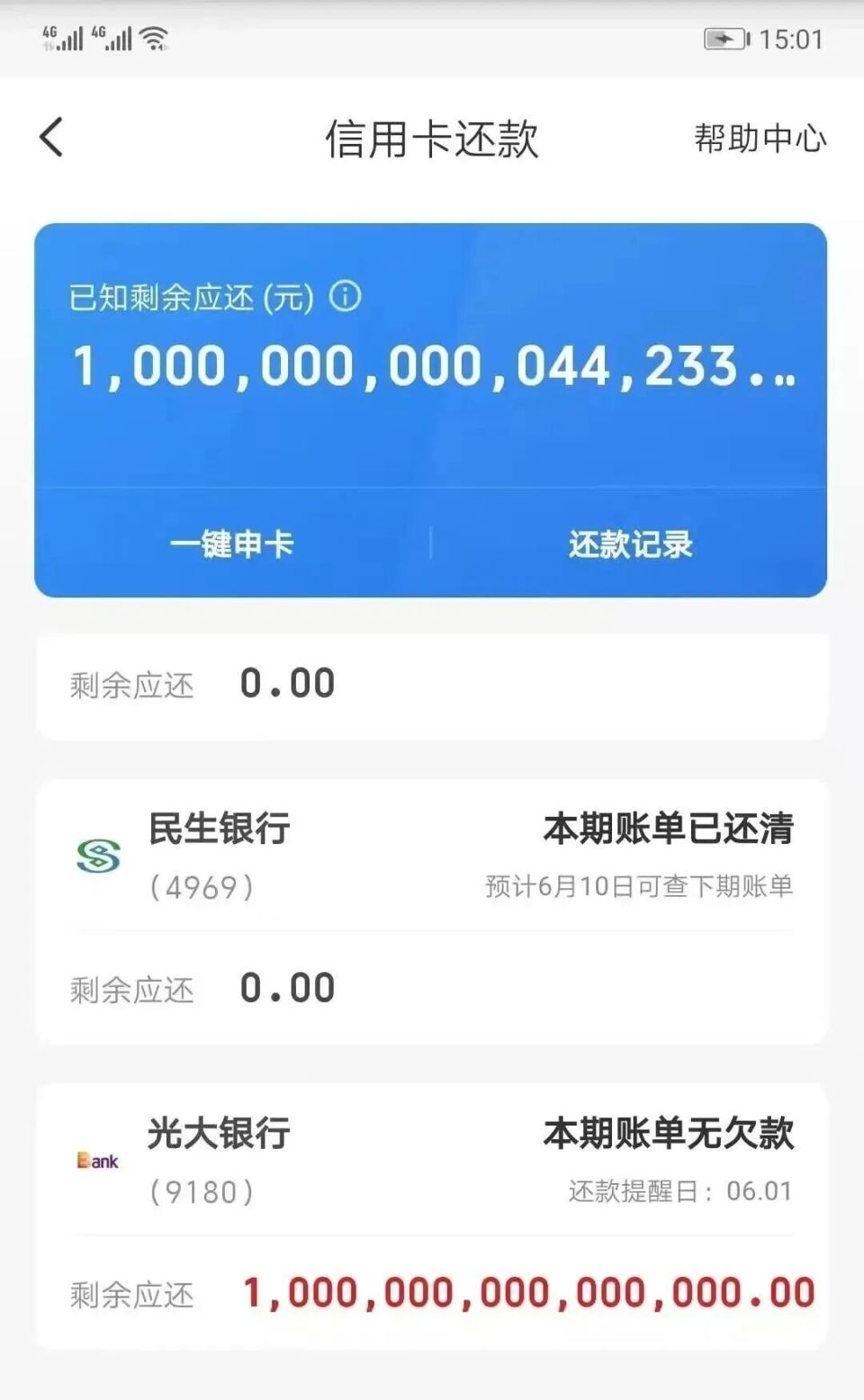Image resolution: width=864 pixels, height=1400 pixels.
Task: Tap the 光大银行 bank logo
Action: click(97, 1161)
